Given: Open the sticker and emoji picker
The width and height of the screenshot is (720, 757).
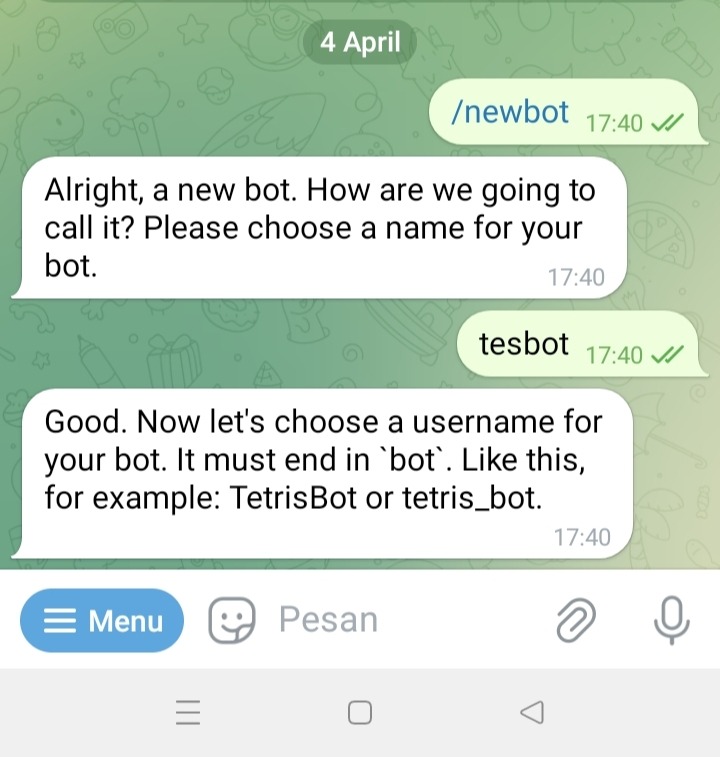Looking at the screenshot, I should coord(231,621).
